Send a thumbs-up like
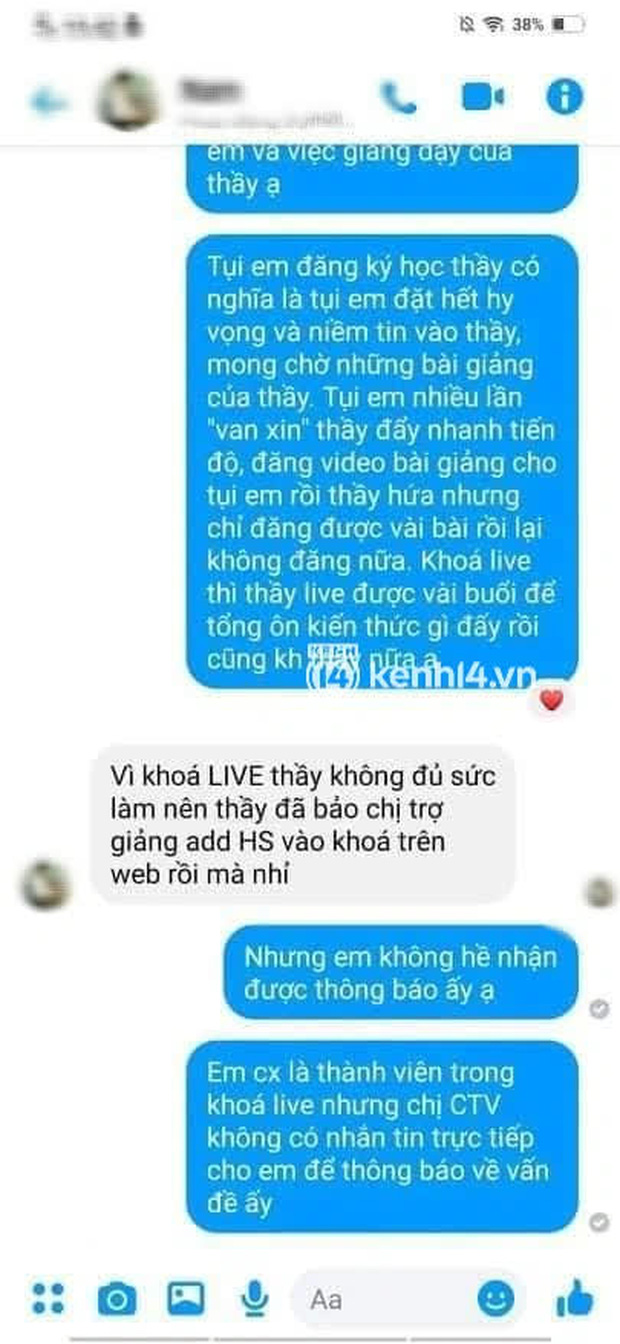The width and height of the screenshot is (620, 1344). pyautogui.click(x=575, y=1298)
